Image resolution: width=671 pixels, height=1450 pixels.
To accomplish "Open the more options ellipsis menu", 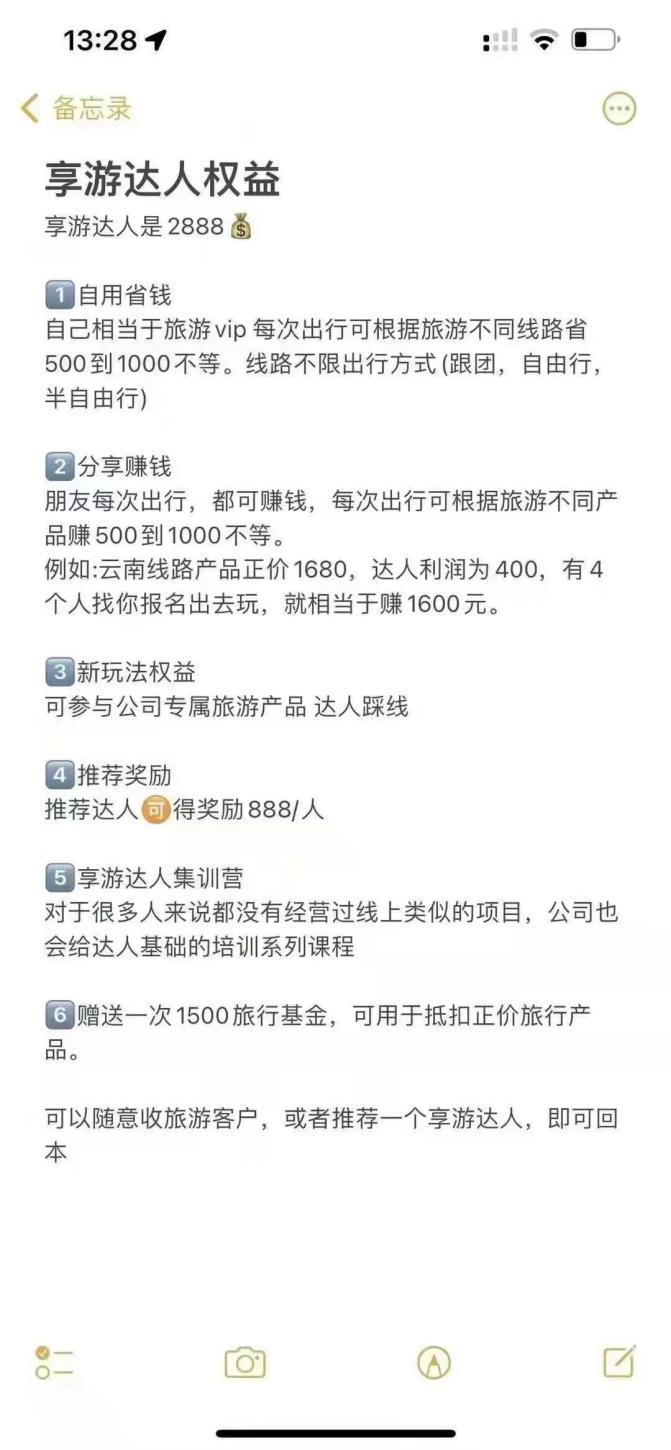I will [619, 108].
